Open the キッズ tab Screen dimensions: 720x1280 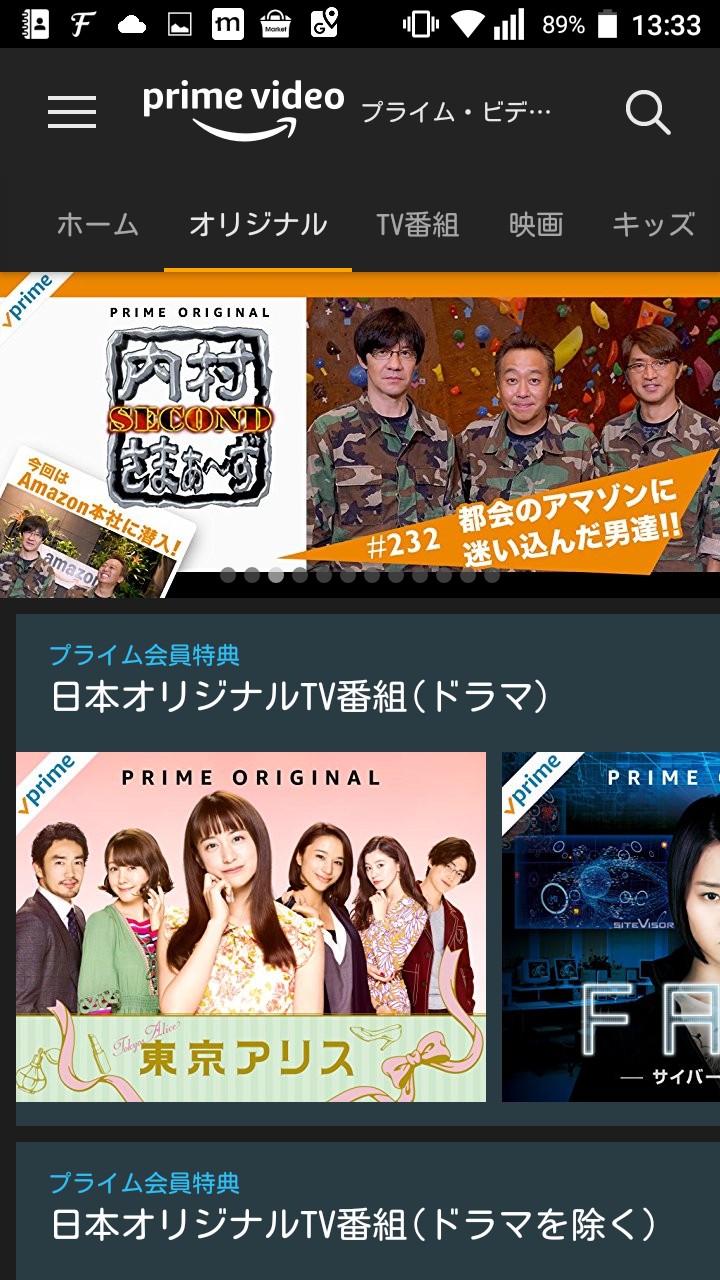(x=653, y=224)
